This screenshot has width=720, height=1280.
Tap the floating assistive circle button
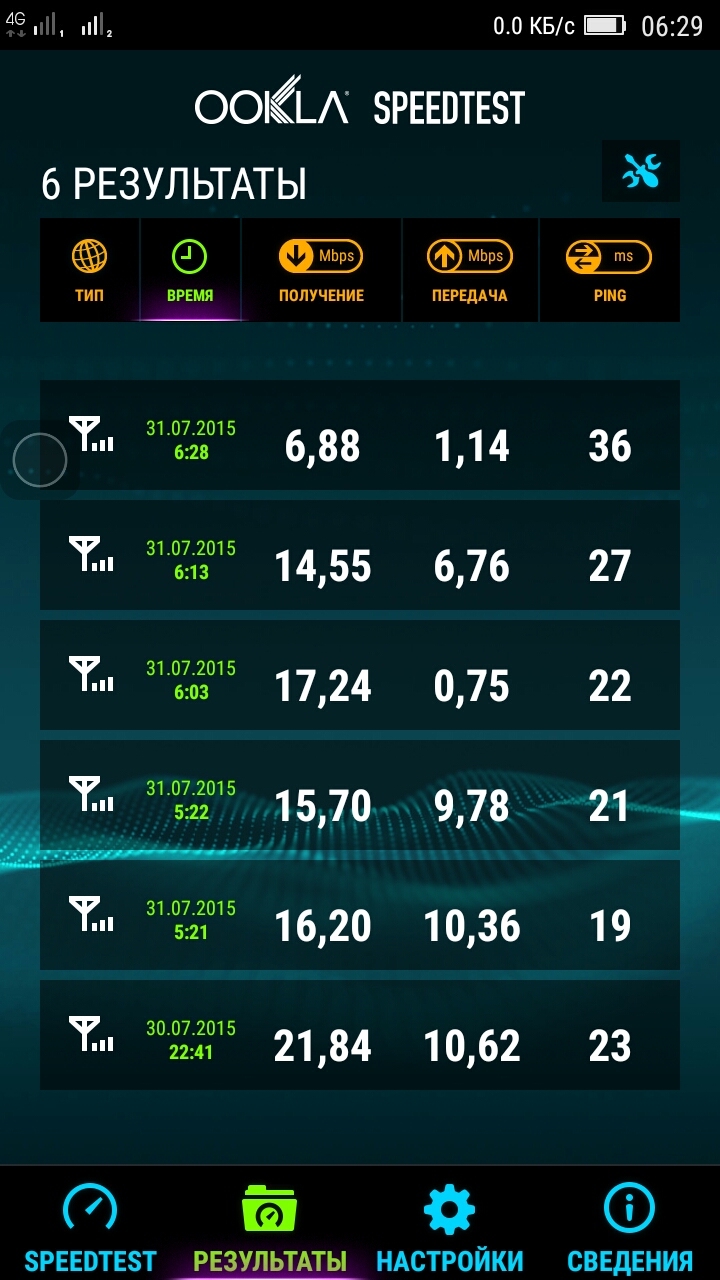click(x=40, y=460)
